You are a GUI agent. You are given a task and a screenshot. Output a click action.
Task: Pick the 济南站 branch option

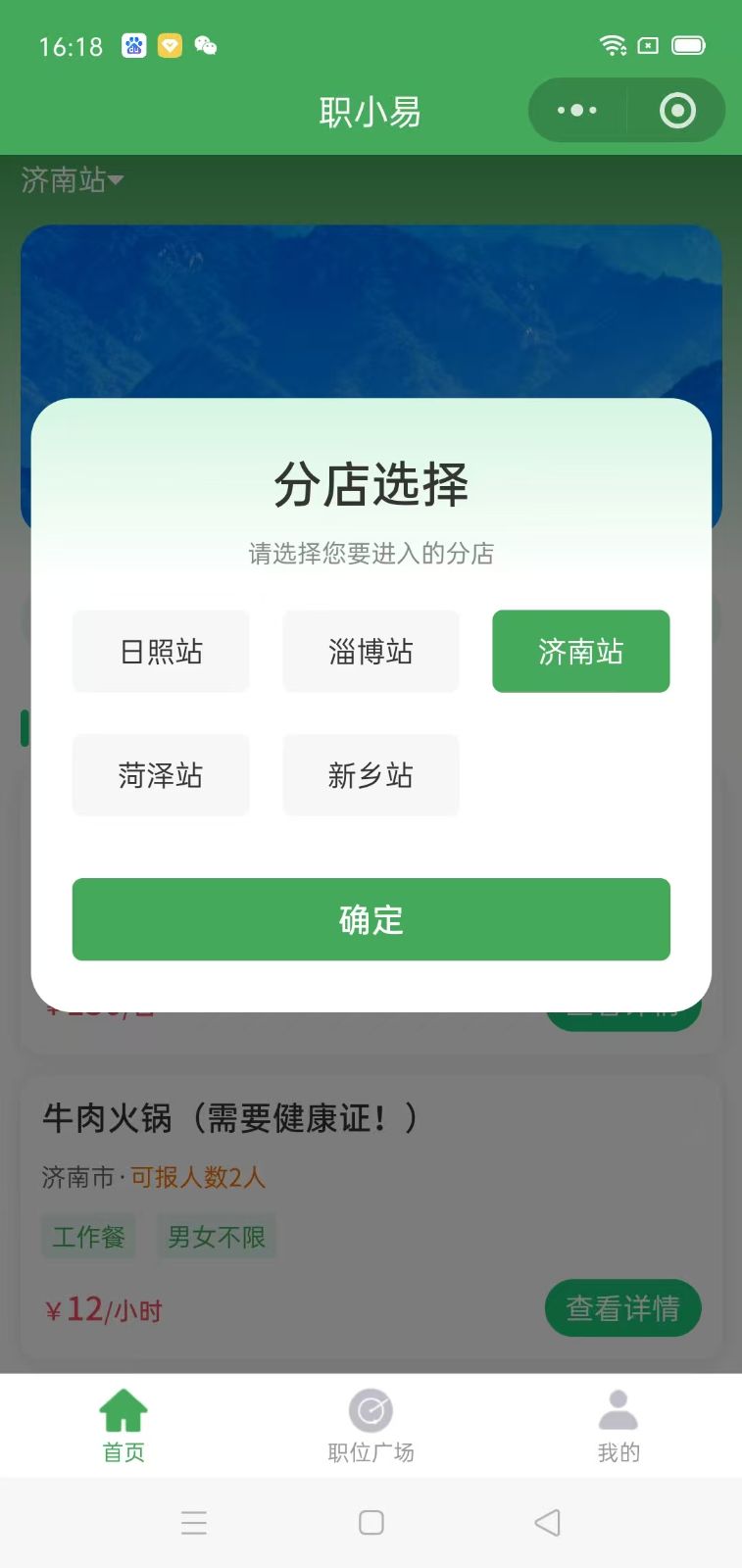click(580, 652)
